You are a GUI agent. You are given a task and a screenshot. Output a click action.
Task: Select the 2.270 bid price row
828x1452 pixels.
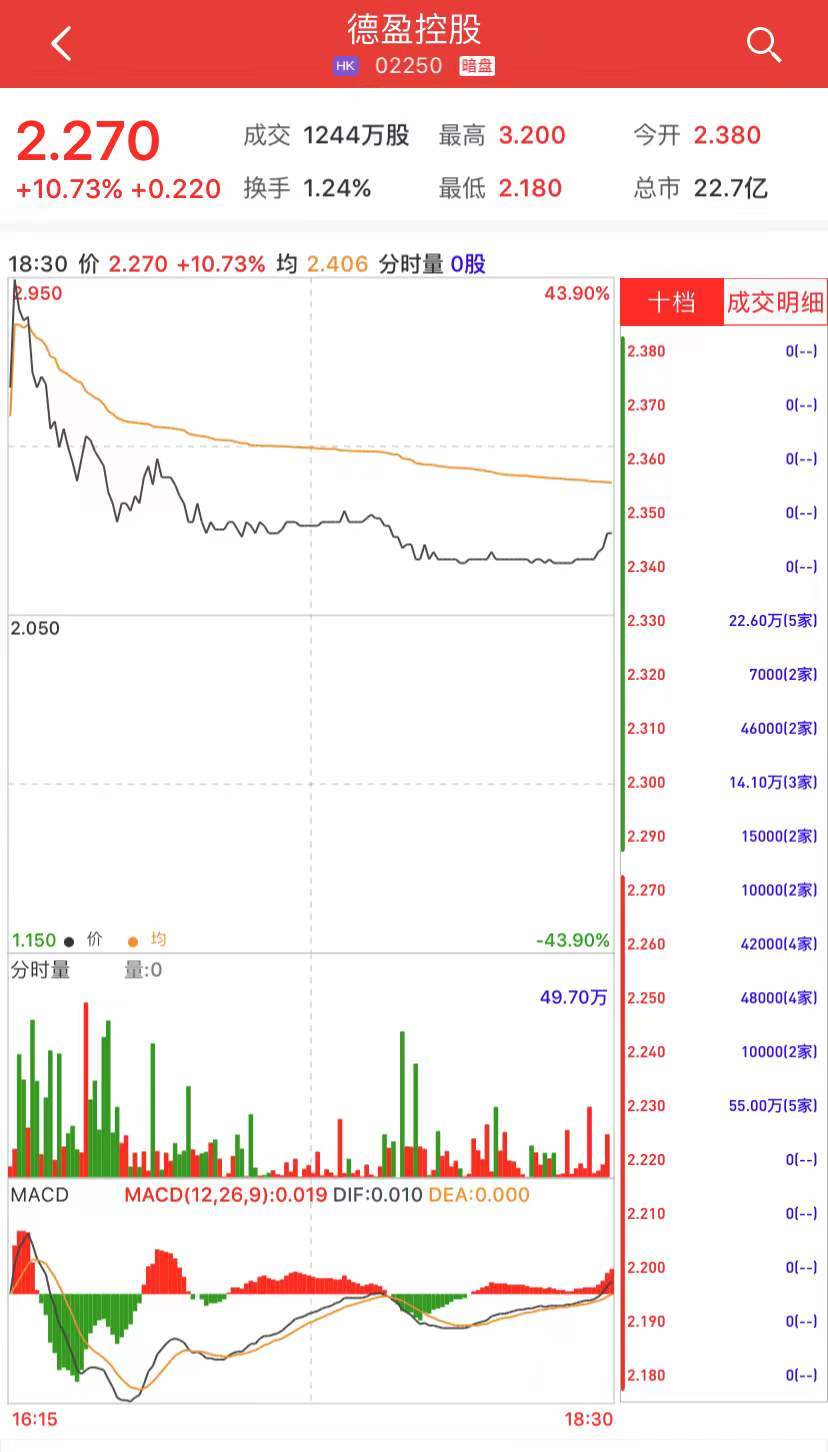722,890
